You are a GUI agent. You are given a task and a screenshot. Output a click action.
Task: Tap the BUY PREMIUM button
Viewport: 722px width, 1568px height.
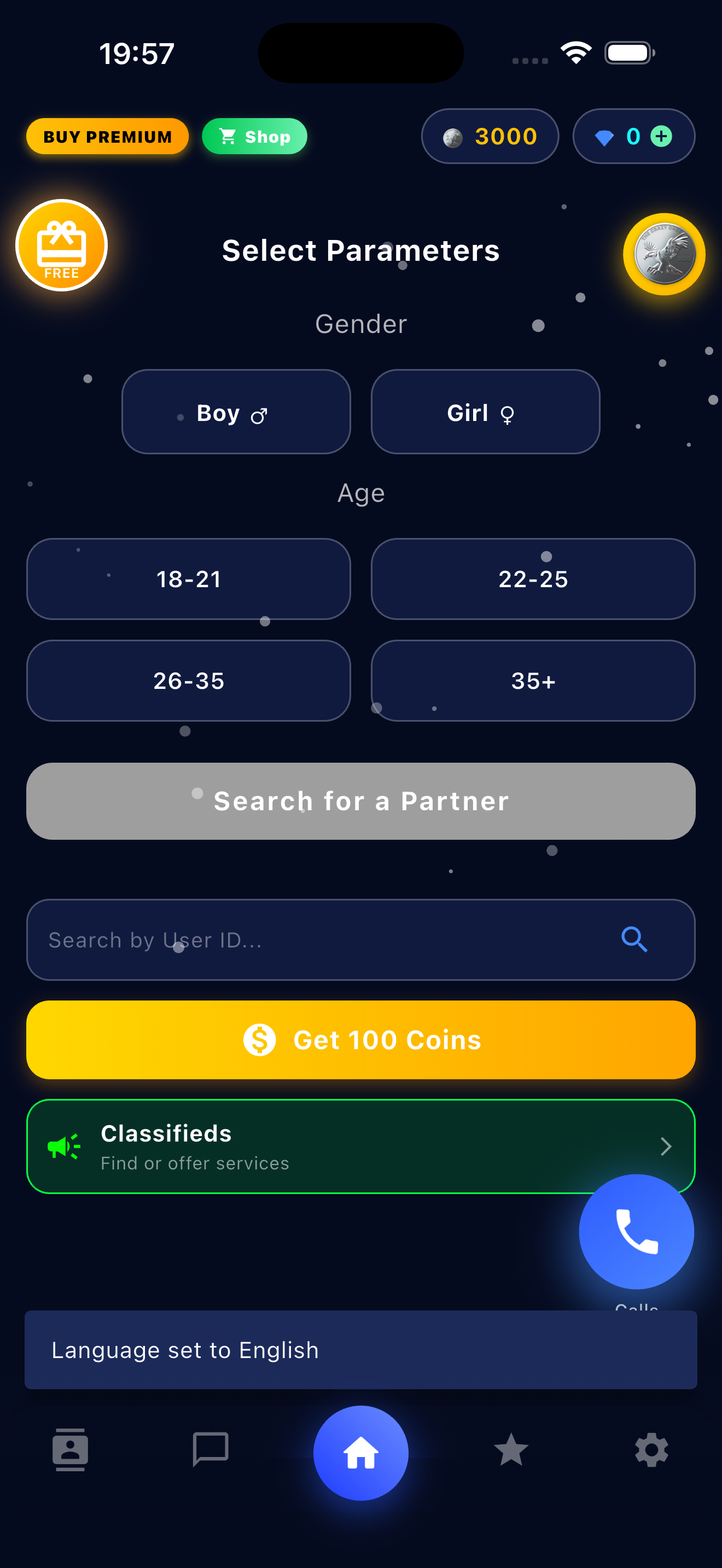click(x=107, y=136)
